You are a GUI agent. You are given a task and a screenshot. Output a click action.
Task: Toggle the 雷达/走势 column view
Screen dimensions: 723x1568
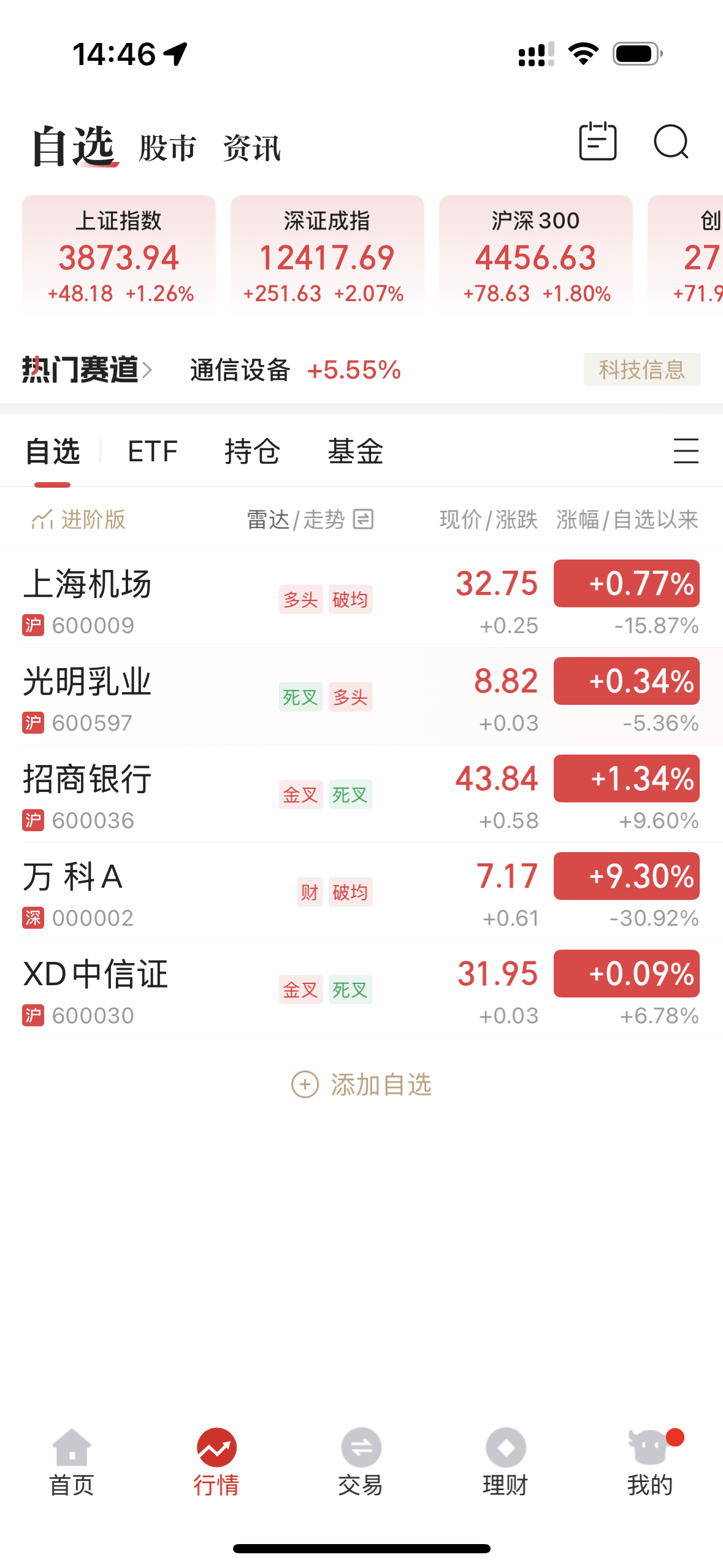(x=310, y=520)
